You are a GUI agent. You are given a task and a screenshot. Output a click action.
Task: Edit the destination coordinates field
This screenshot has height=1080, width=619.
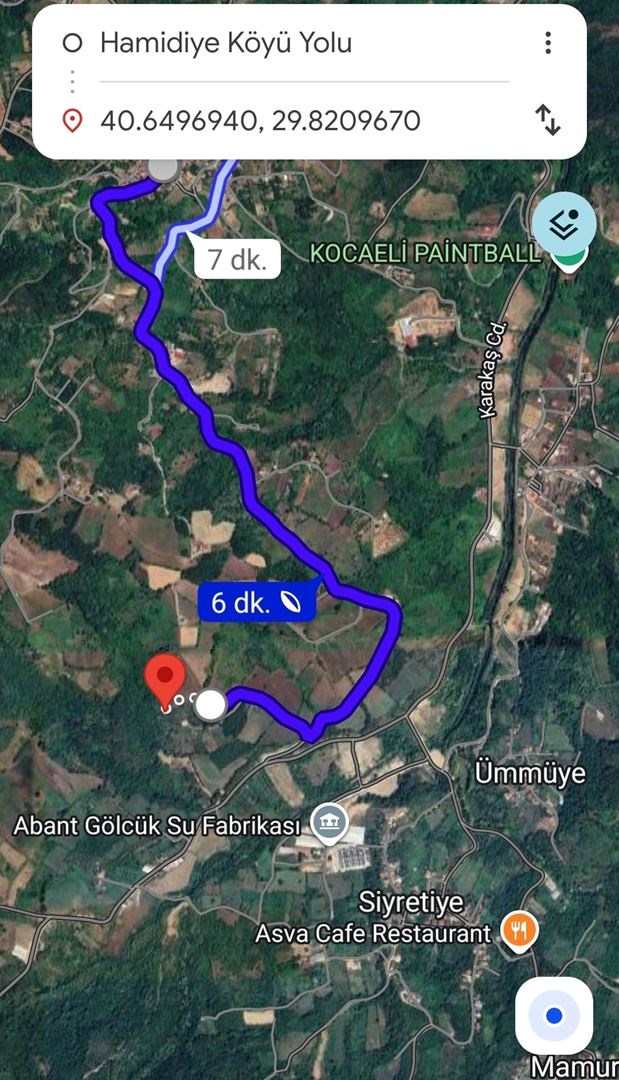click(x=260, y=121)
